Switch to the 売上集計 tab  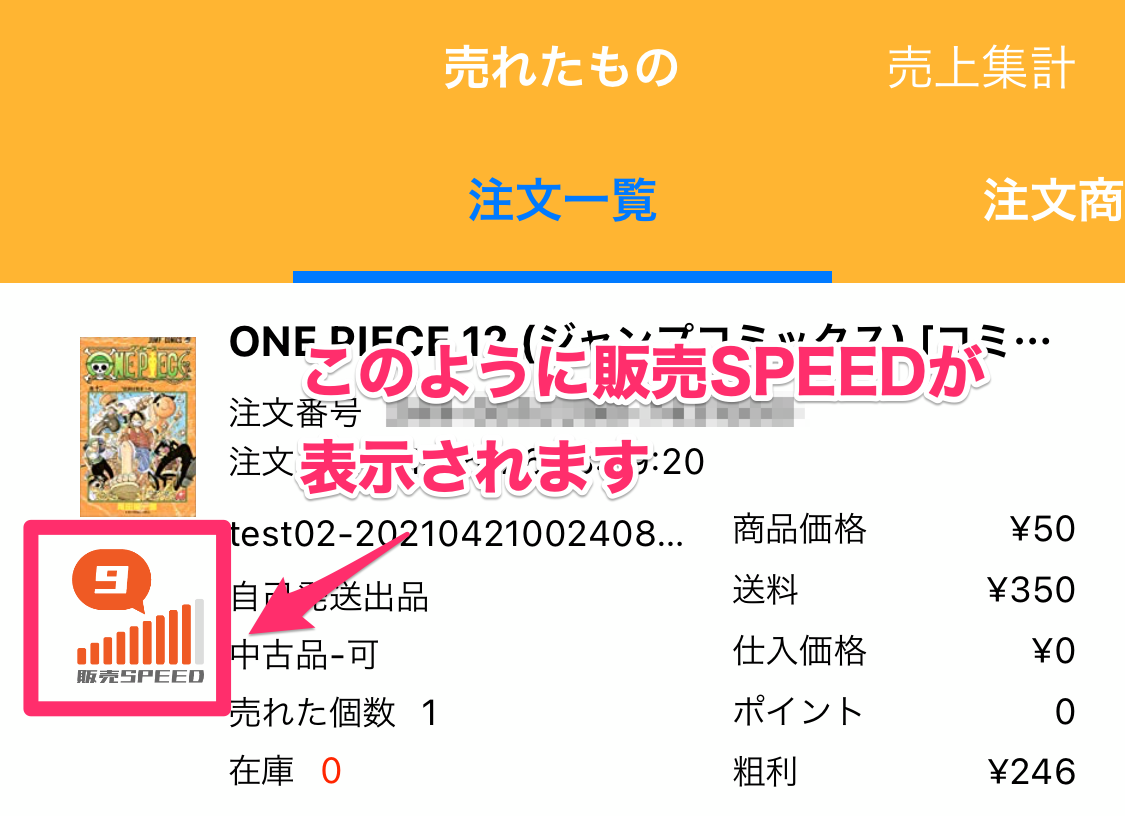click(980, 69)
